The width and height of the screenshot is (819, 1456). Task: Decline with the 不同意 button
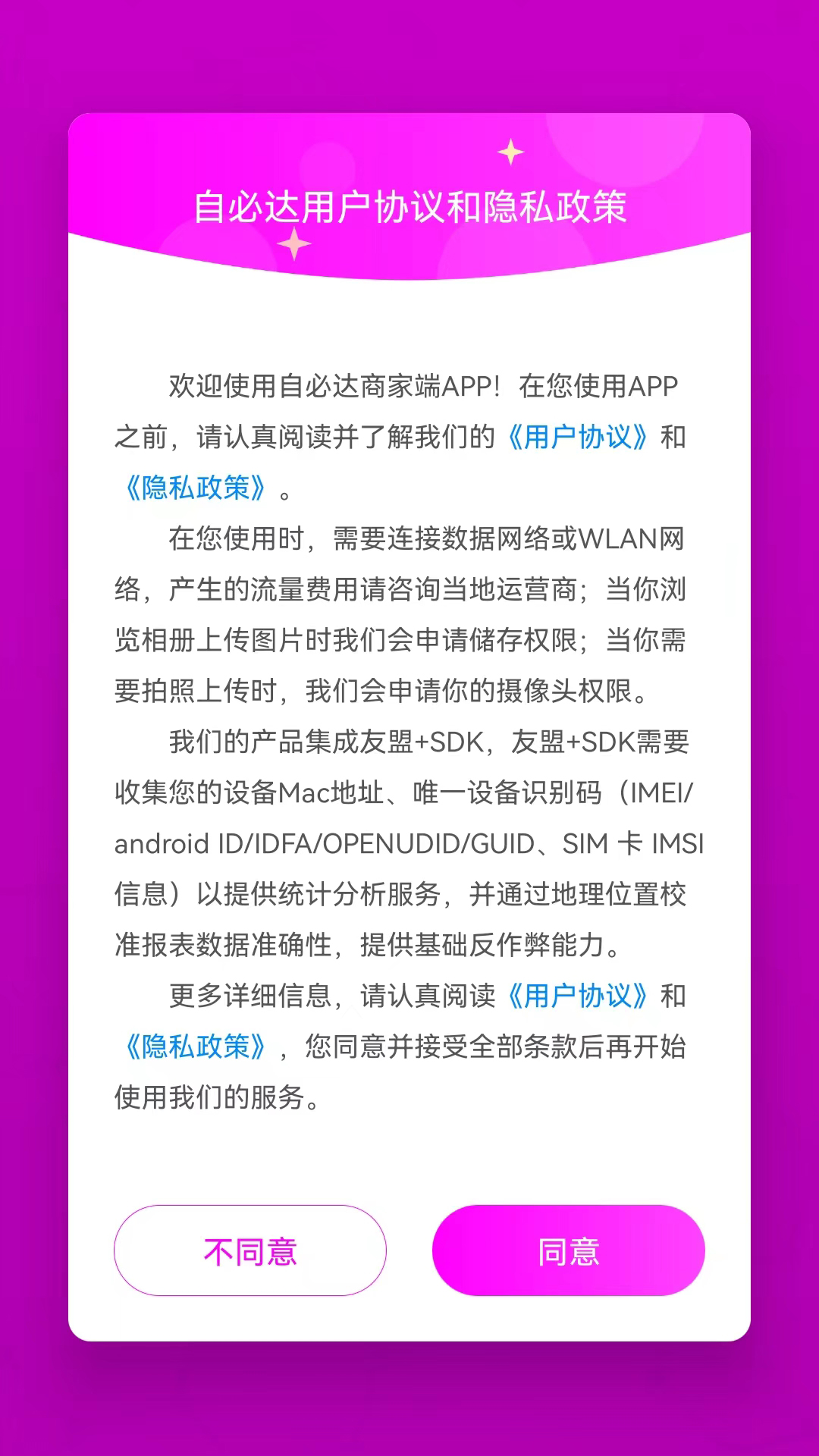[x=250, y=1250]
